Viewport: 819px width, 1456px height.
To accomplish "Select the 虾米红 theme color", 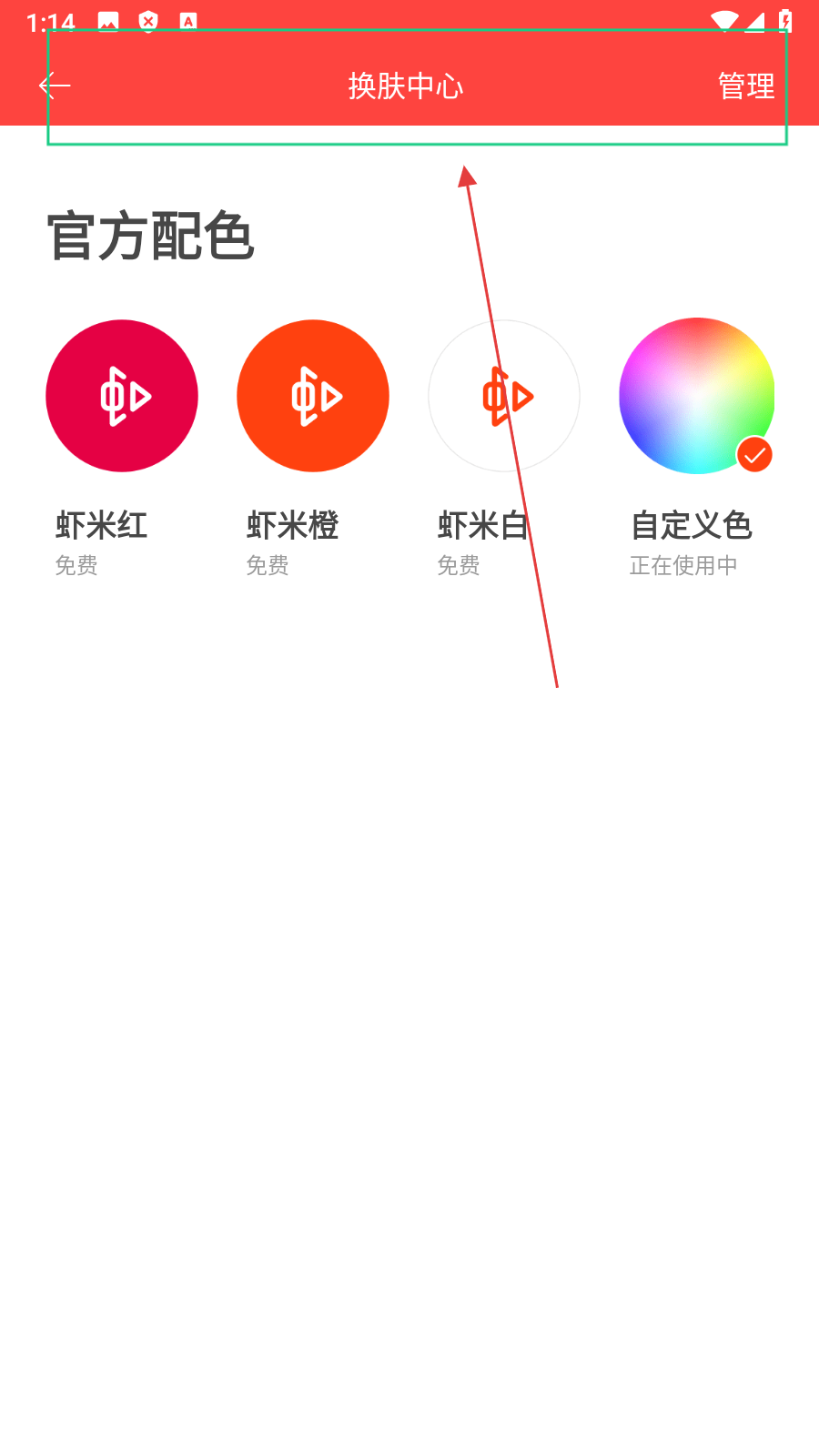I will tap(122, 396).
